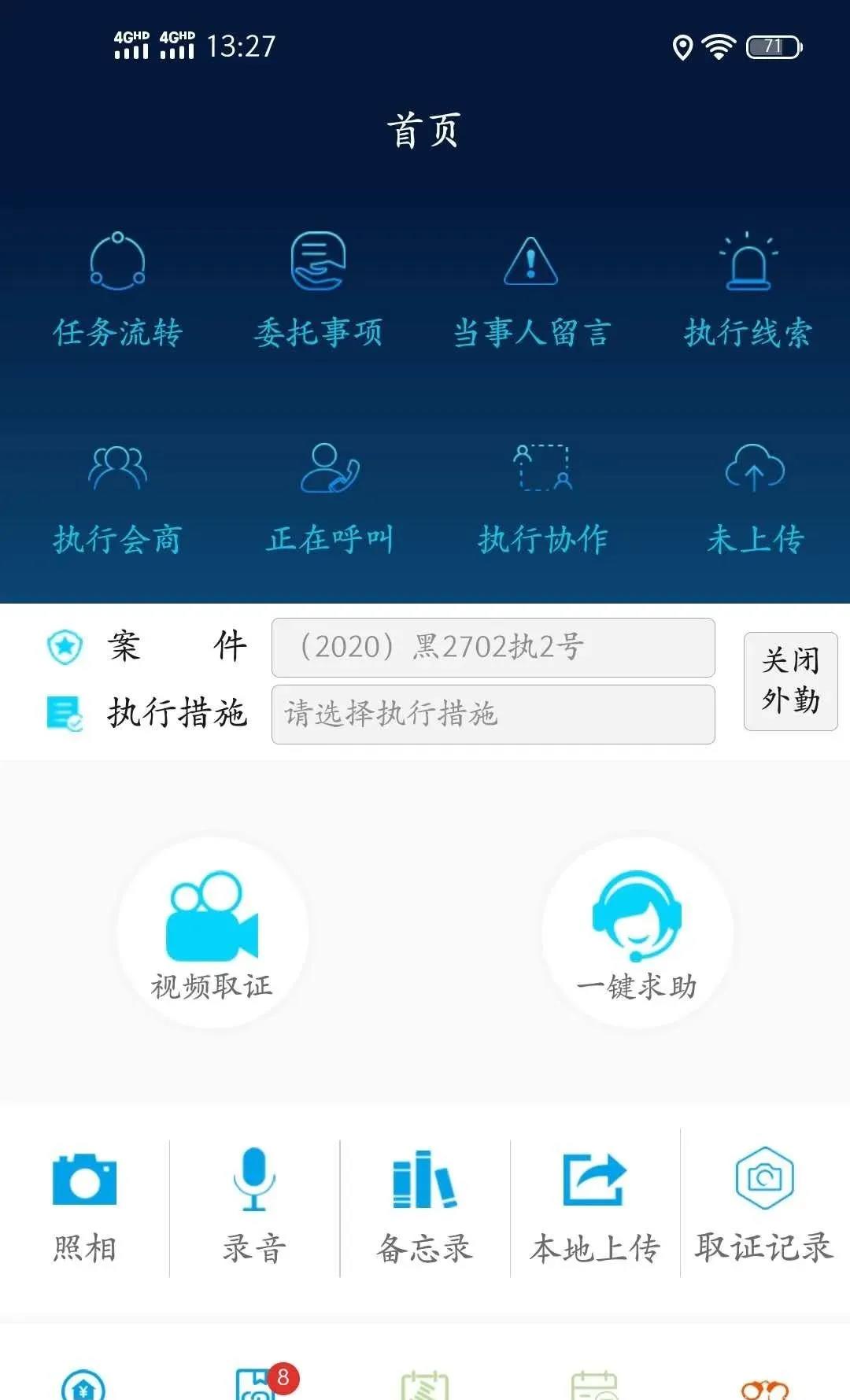The height and width of the screenshot is (1400, 850).
Task: Tap 一键求助 for one-tap help
Action: tap(637, 933)
